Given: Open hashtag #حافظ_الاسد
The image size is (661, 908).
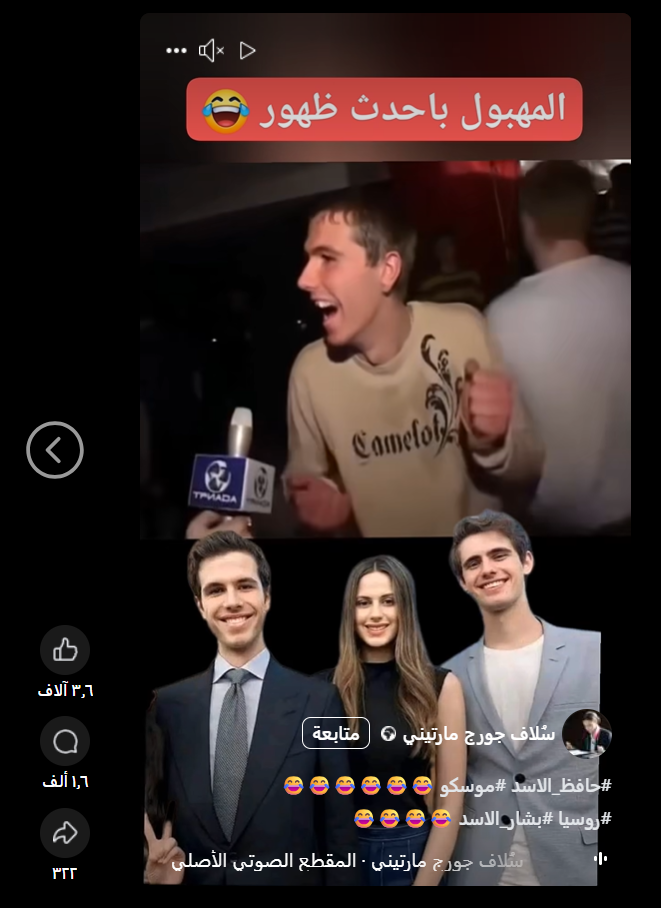Looking at the screenshot, I should 567,786.
